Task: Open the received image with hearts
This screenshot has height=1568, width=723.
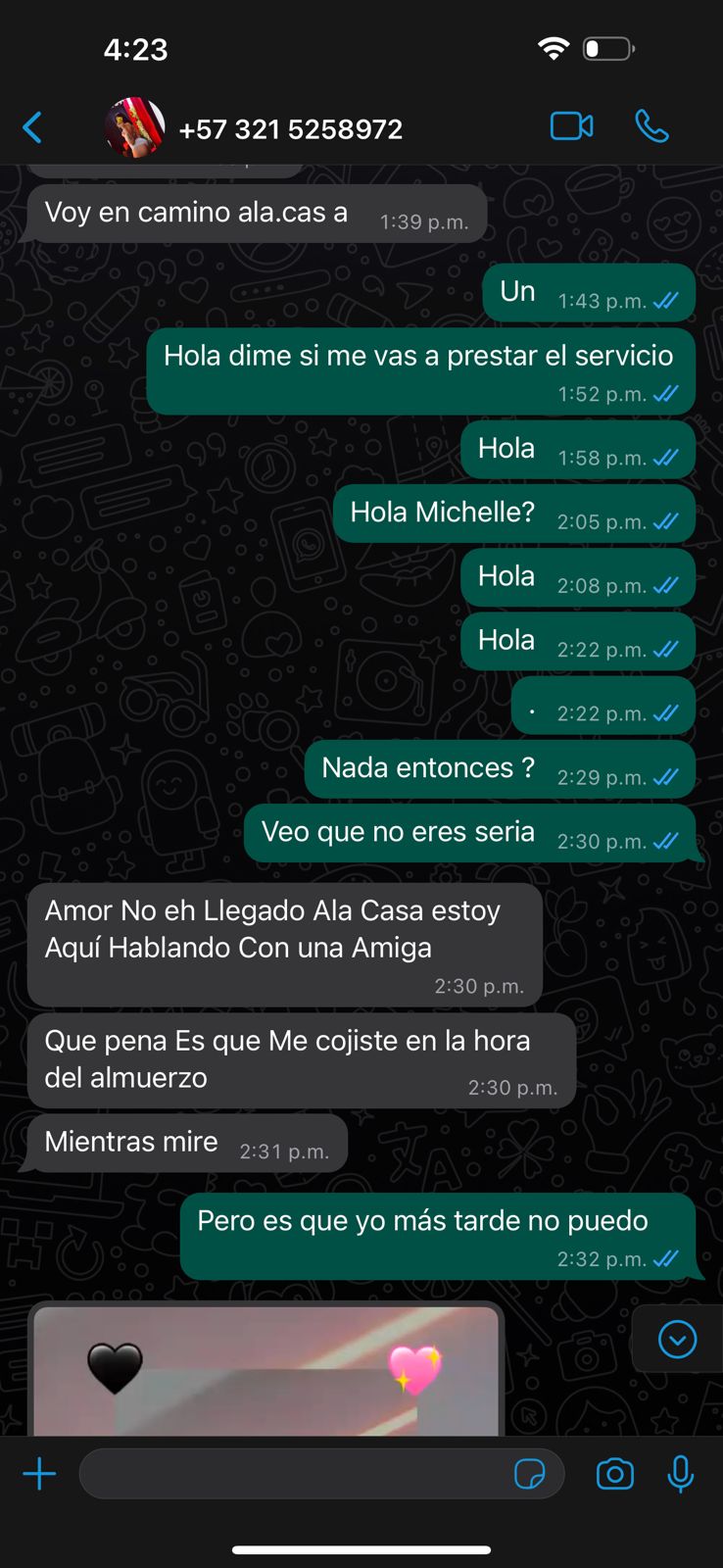Action: 265,1370
